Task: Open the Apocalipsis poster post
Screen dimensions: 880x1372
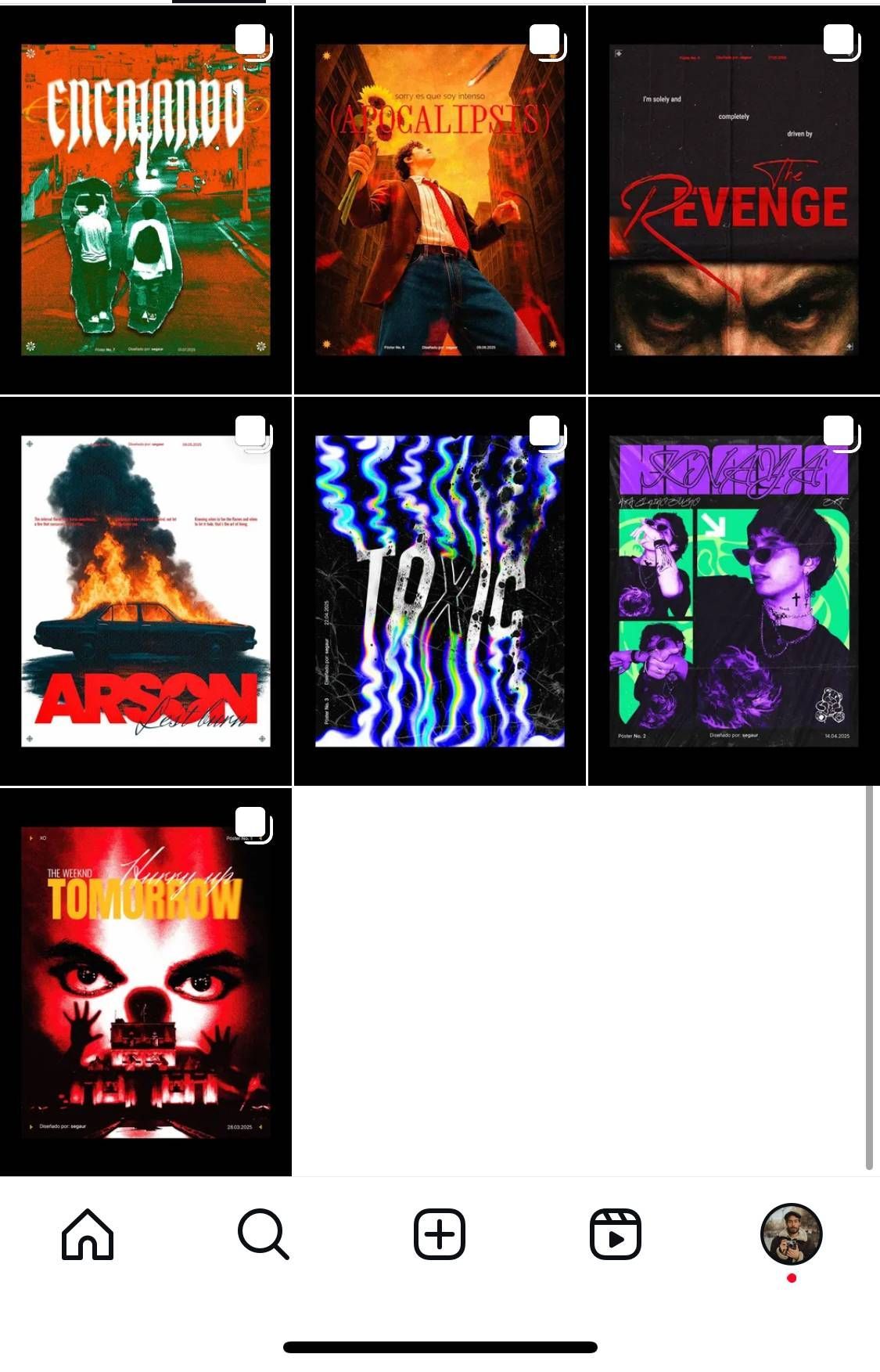Action: (440, 200)
